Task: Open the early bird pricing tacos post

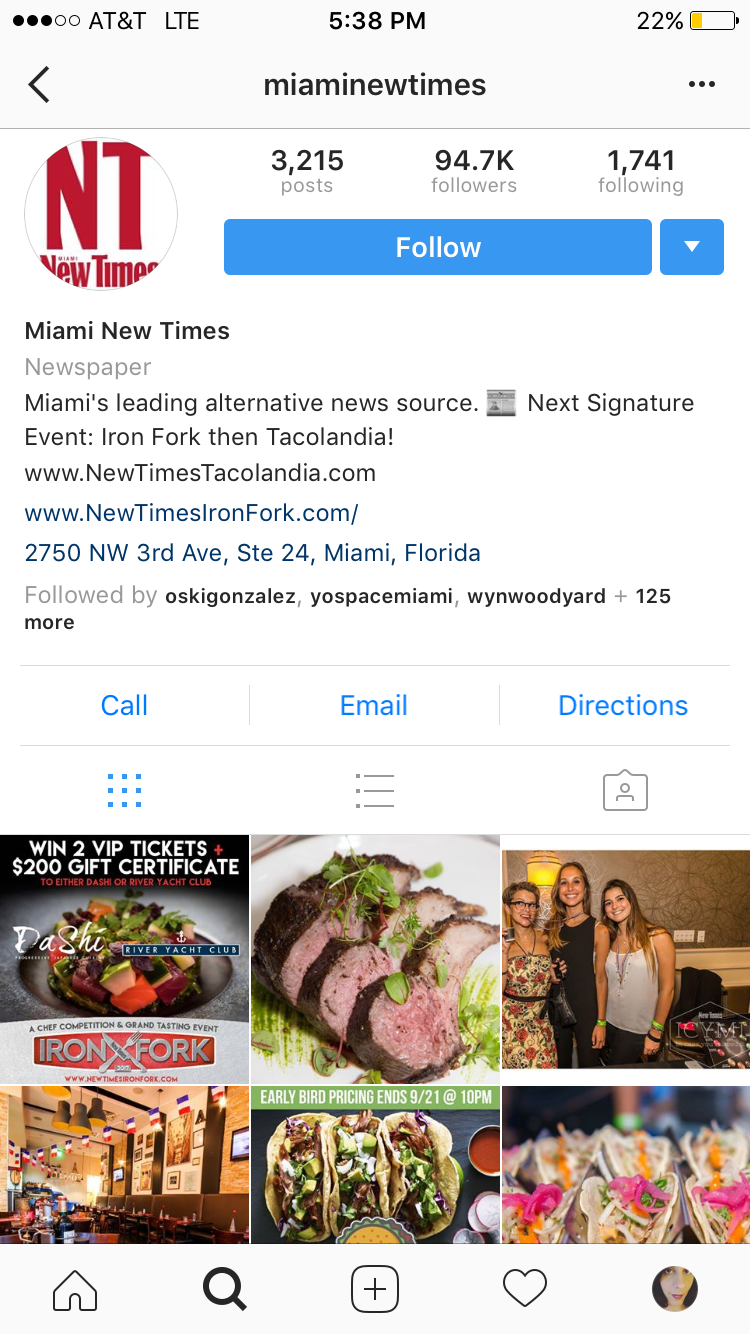Action: click(374, 1164)
